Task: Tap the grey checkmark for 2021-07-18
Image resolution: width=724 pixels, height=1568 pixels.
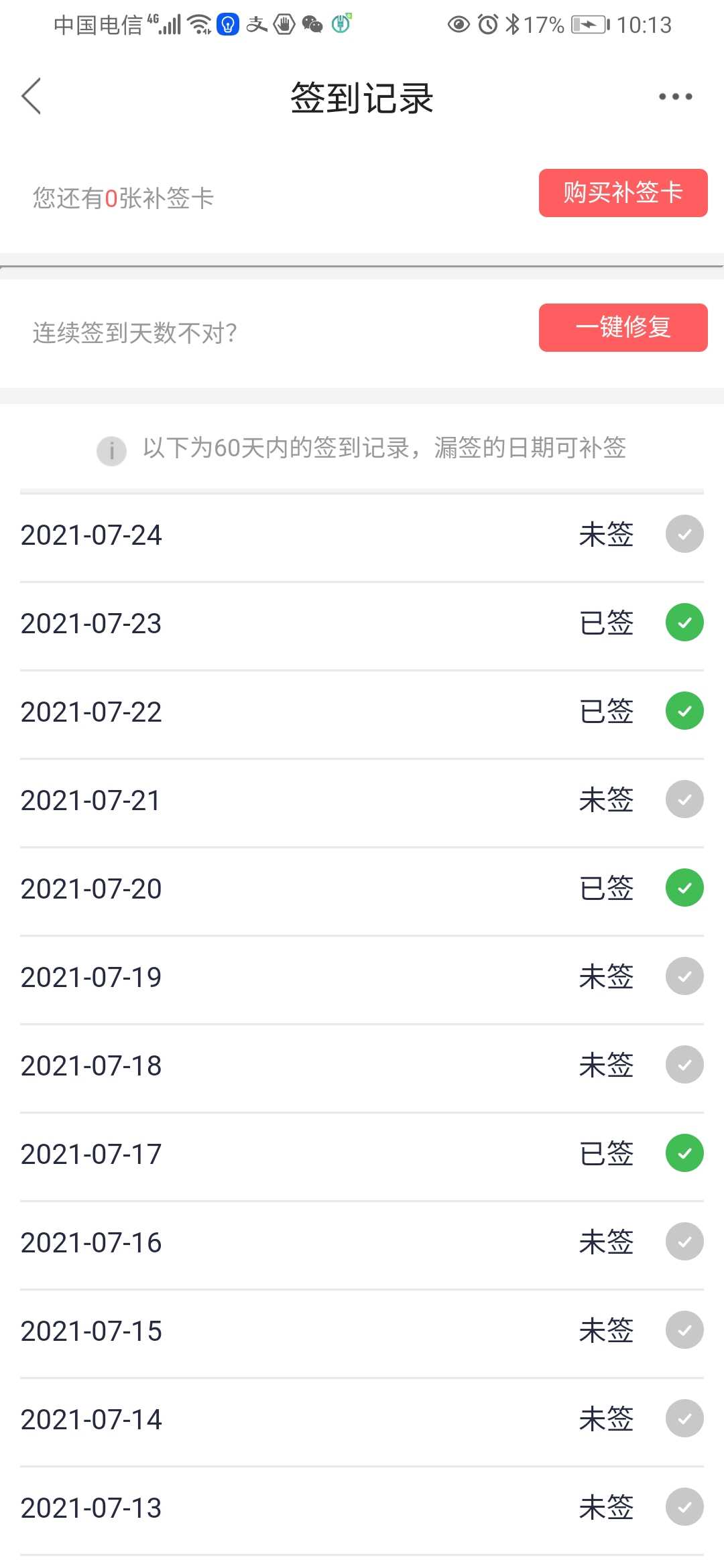Action: (x=684, y=1065)
